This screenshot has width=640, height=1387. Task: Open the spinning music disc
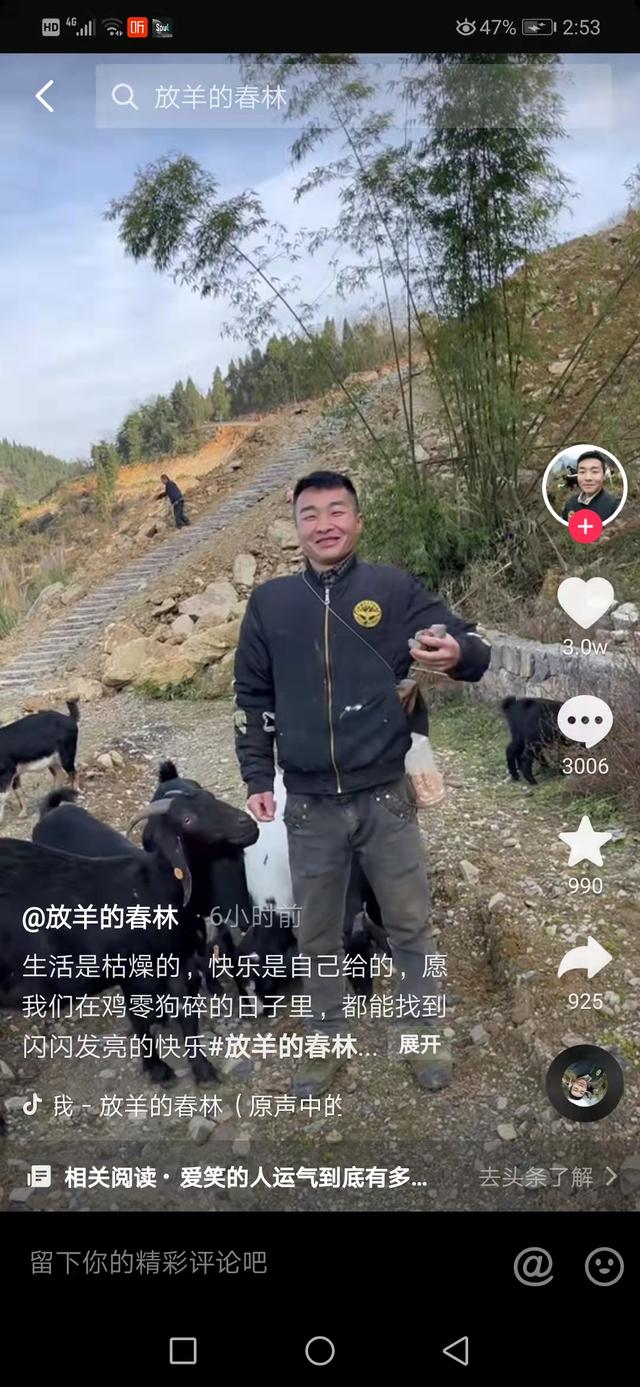(585, 1083)
